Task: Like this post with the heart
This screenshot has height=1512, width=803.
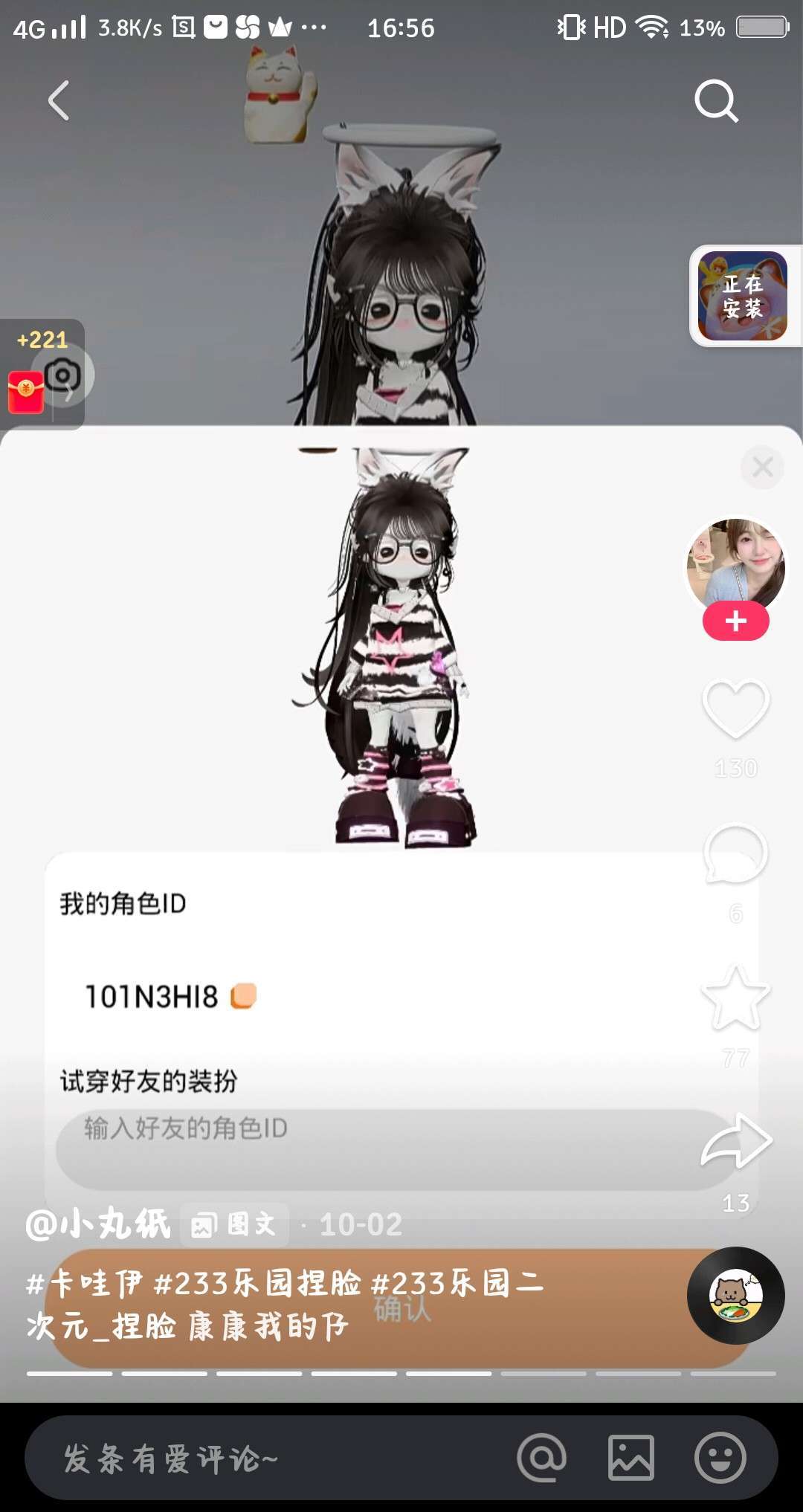Action: [x=735, y=708]
